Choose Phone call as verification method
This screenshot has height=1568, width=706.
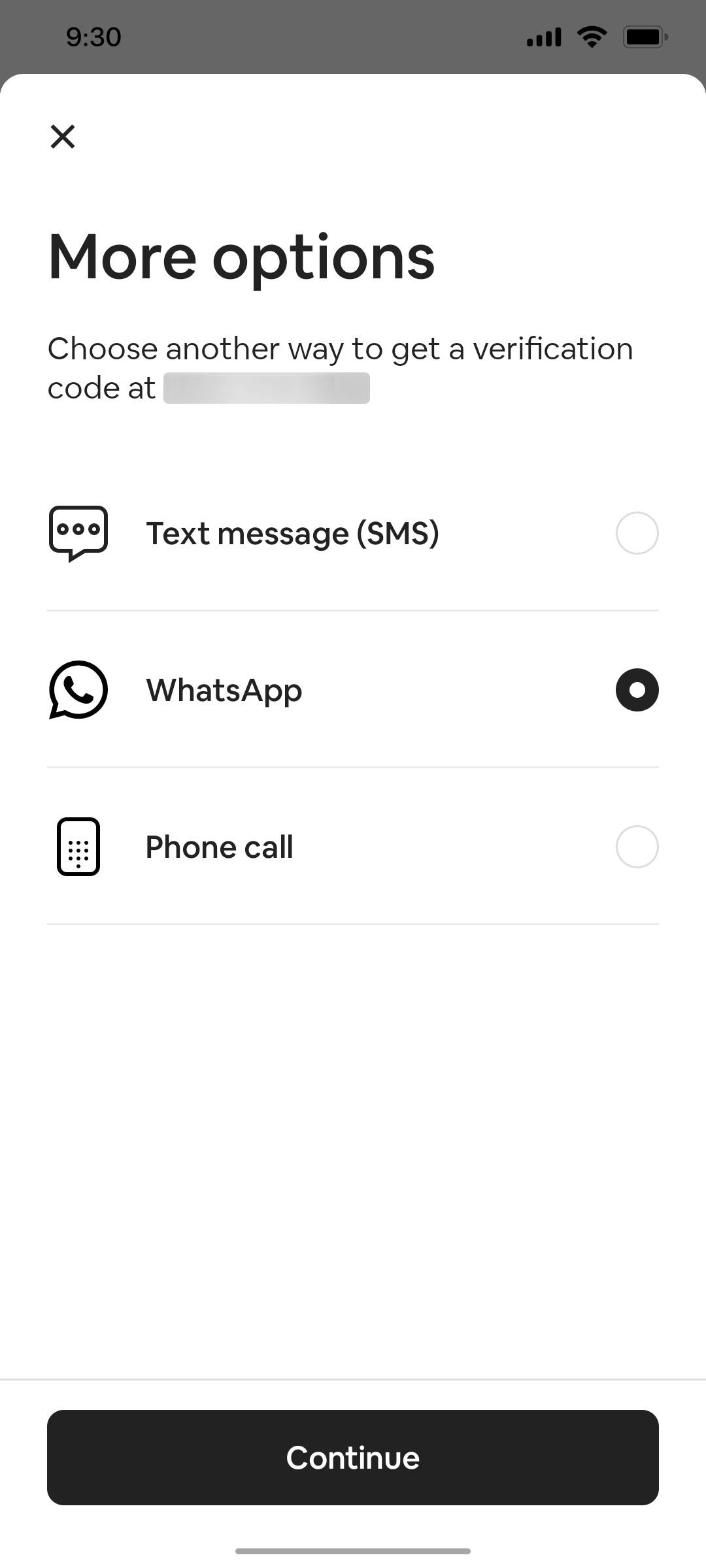click(x=637, y=846)
